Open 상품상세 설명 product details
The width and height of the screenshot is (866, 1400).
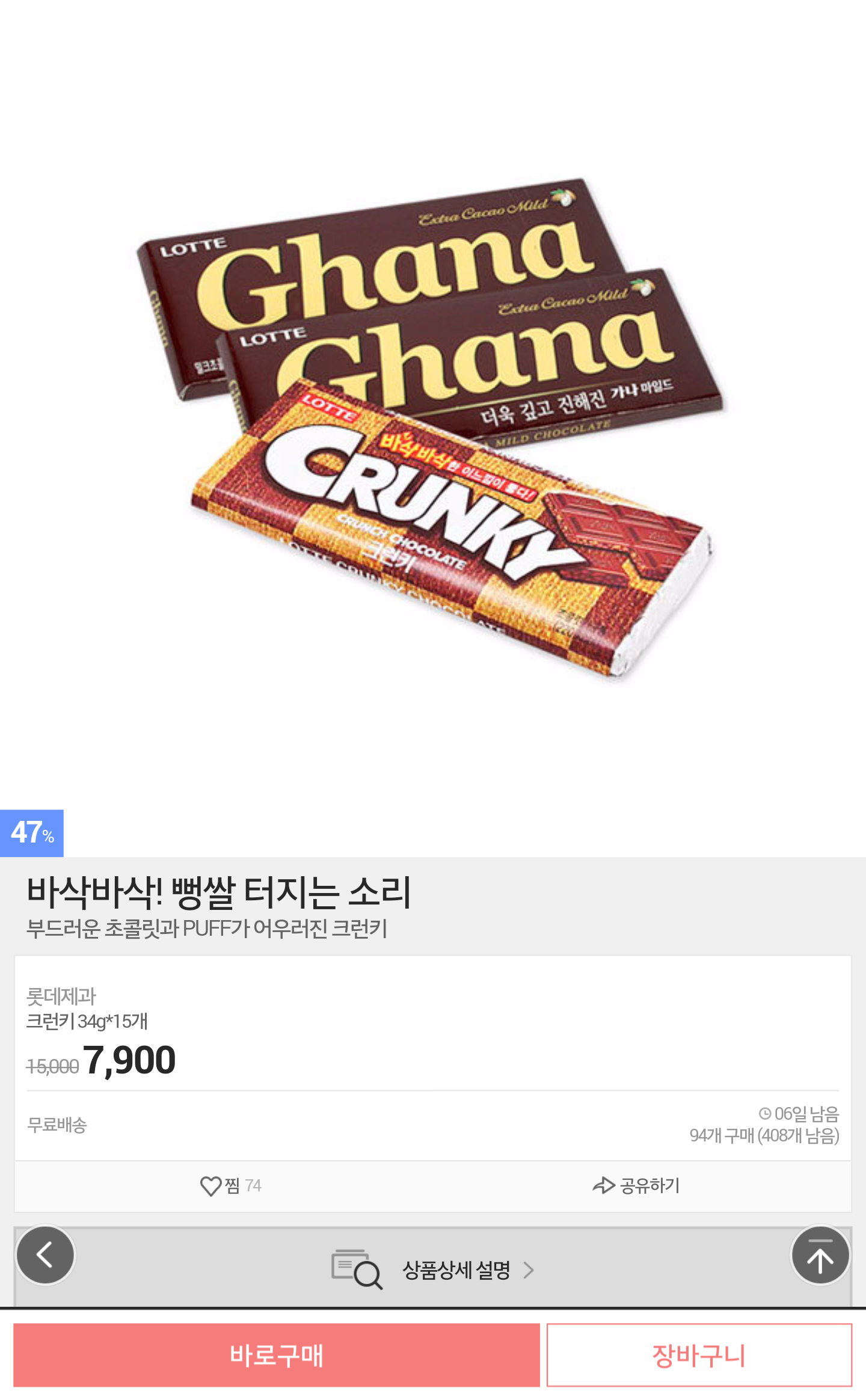click(x=433, y=1267)
